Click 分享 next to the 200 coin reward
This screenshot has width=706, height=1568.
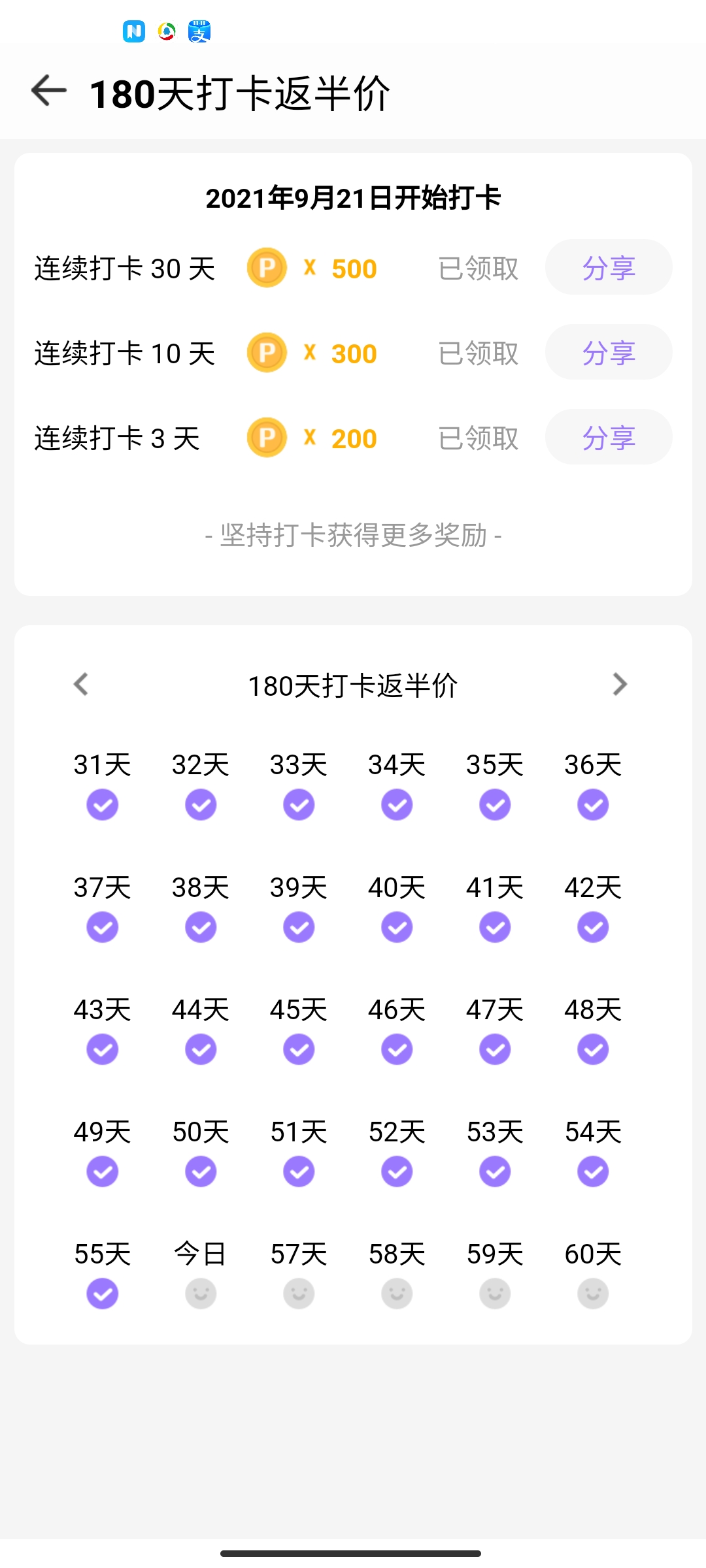608,437
